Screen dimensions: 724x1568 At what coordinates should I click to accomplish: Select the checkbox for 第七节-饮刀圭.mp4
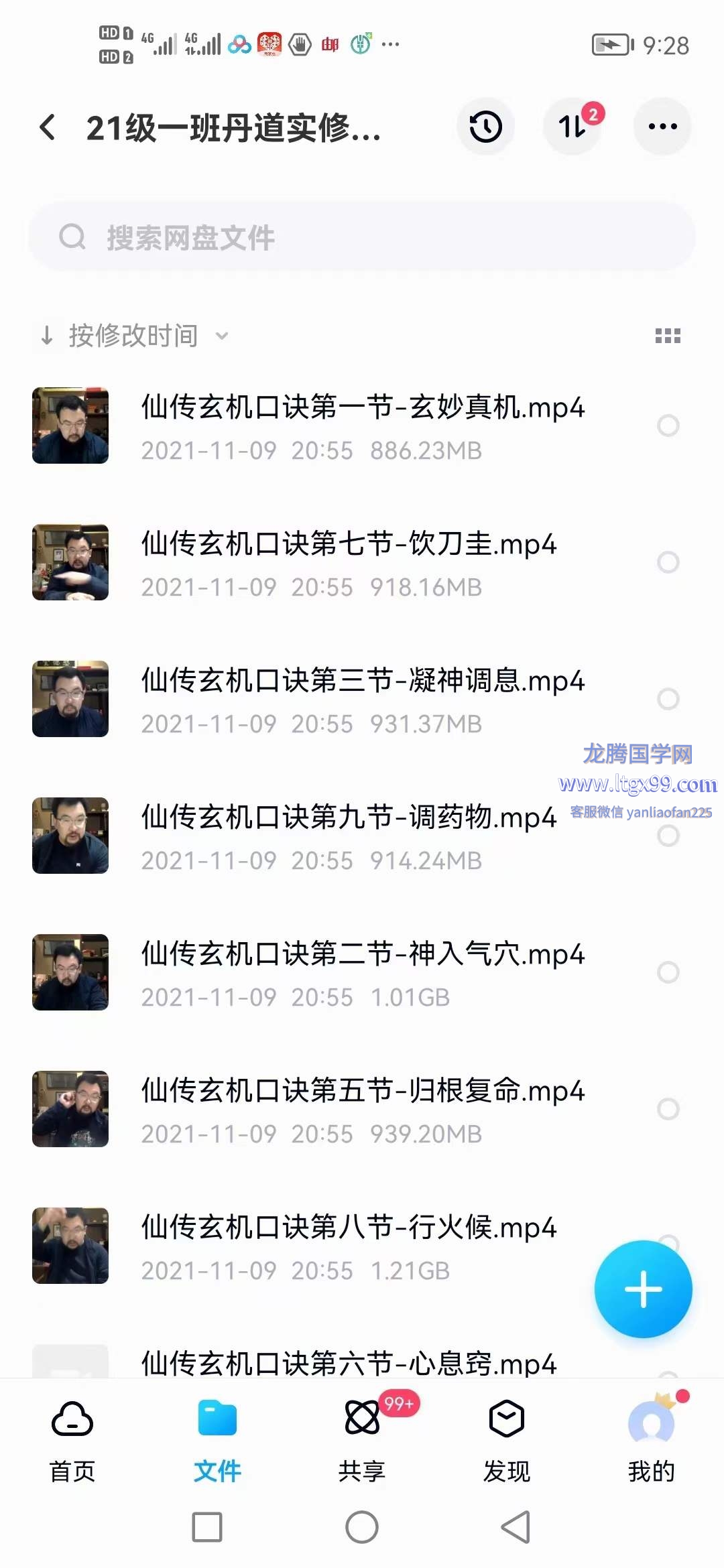click(668, 562)
